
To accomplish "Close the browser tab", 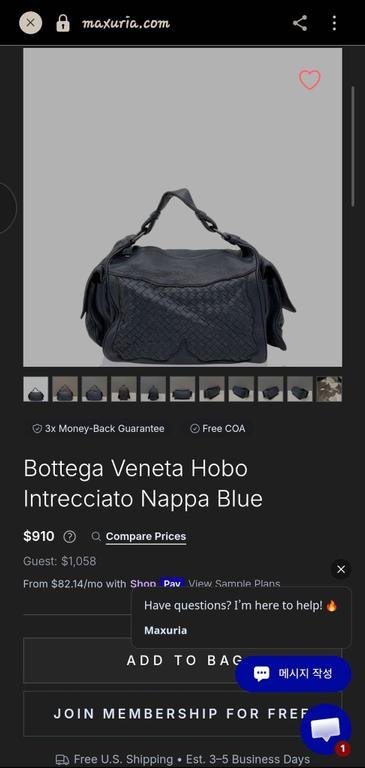I will point(30,23).
